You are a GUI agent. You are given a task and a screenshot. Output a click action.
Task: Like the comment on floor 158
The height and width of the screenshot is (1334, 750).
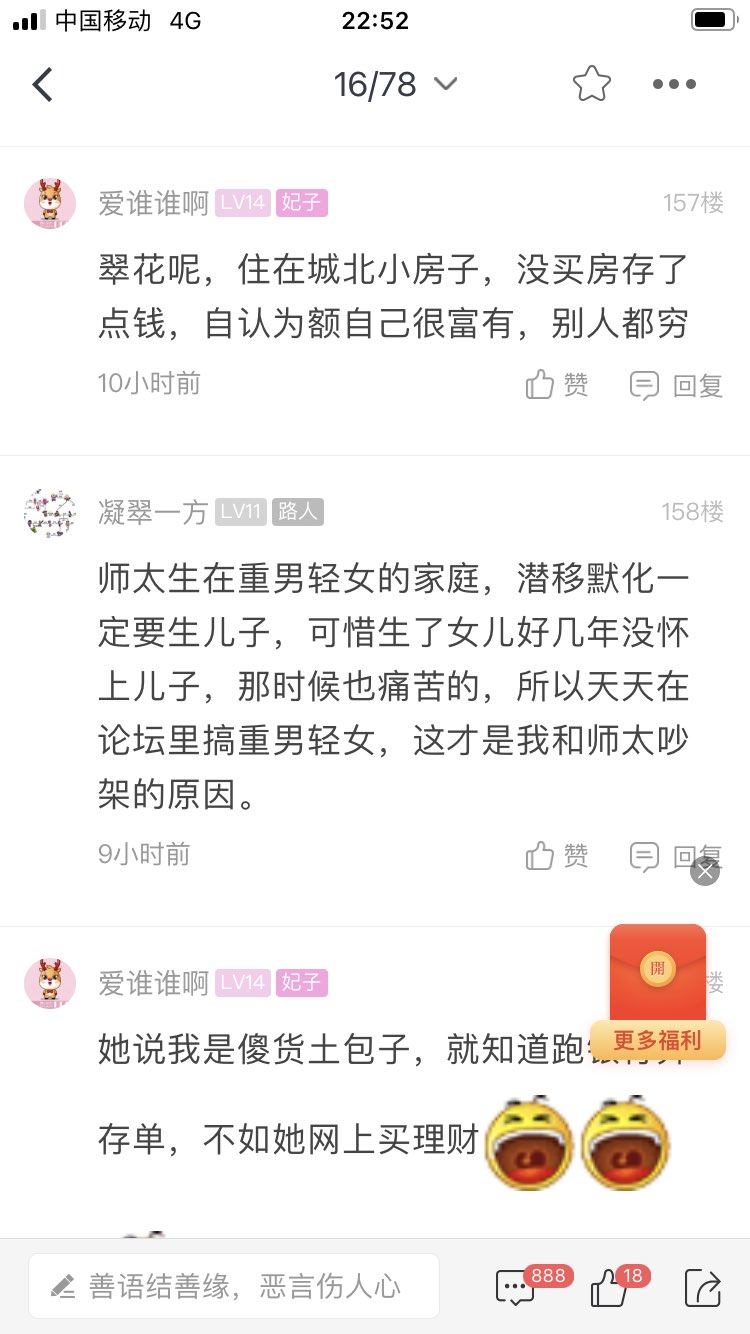[x=557, y=856]
